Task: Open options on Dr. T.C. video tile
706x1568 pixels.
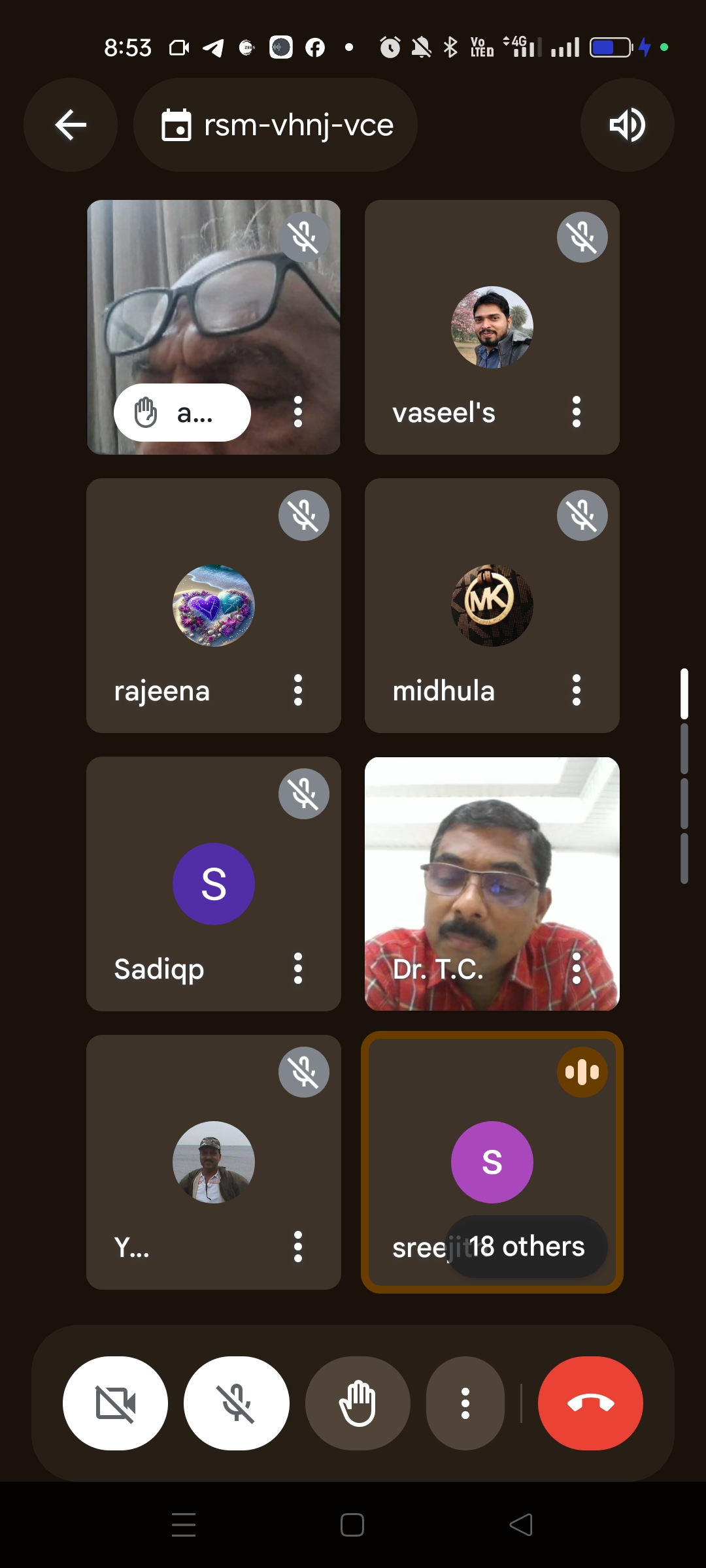Action: (576, 968)
